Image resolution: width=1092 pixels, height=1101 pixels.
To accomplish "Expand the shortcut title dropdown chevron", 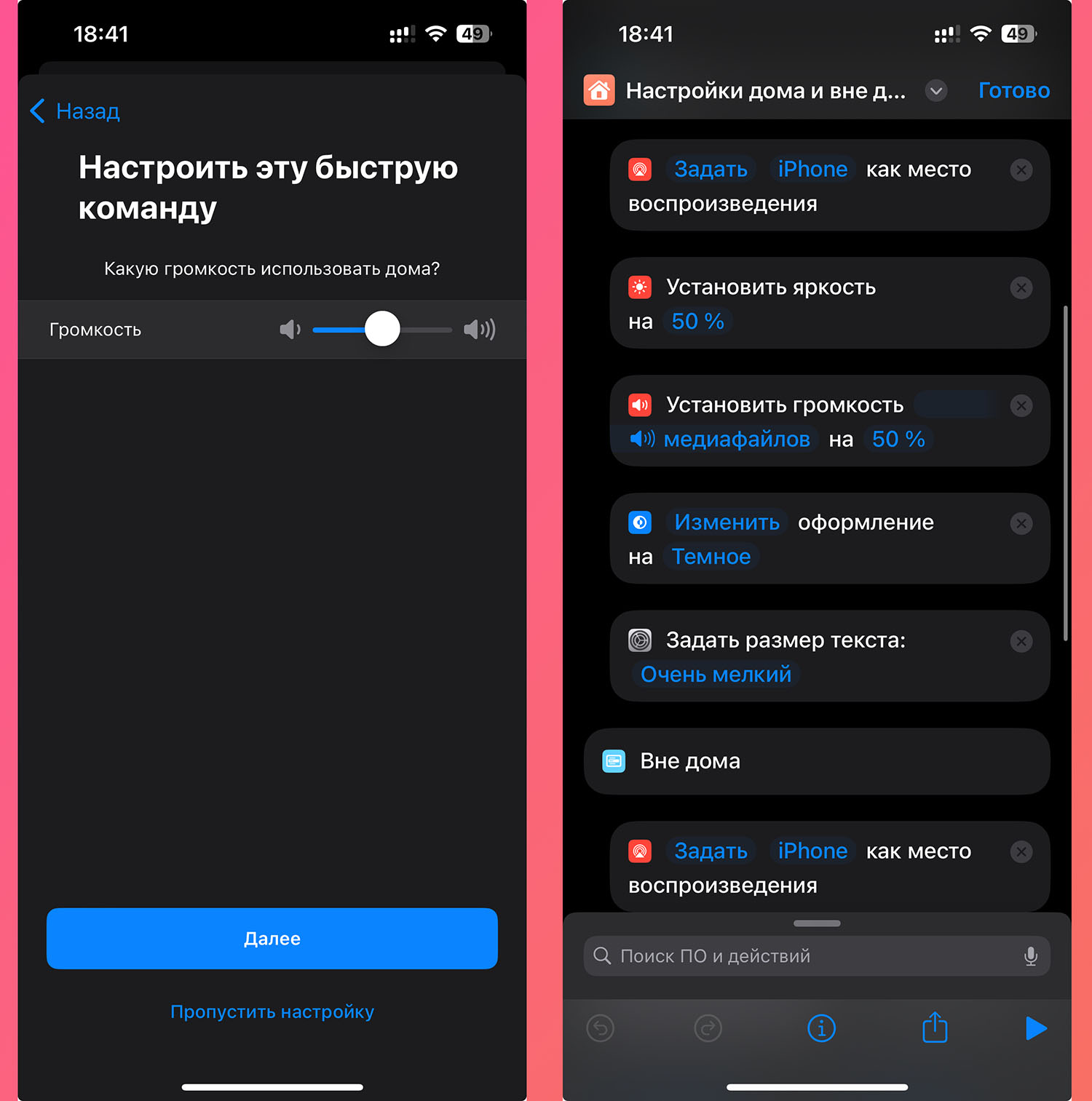I will pyautogui.click(x=936, y=91).
